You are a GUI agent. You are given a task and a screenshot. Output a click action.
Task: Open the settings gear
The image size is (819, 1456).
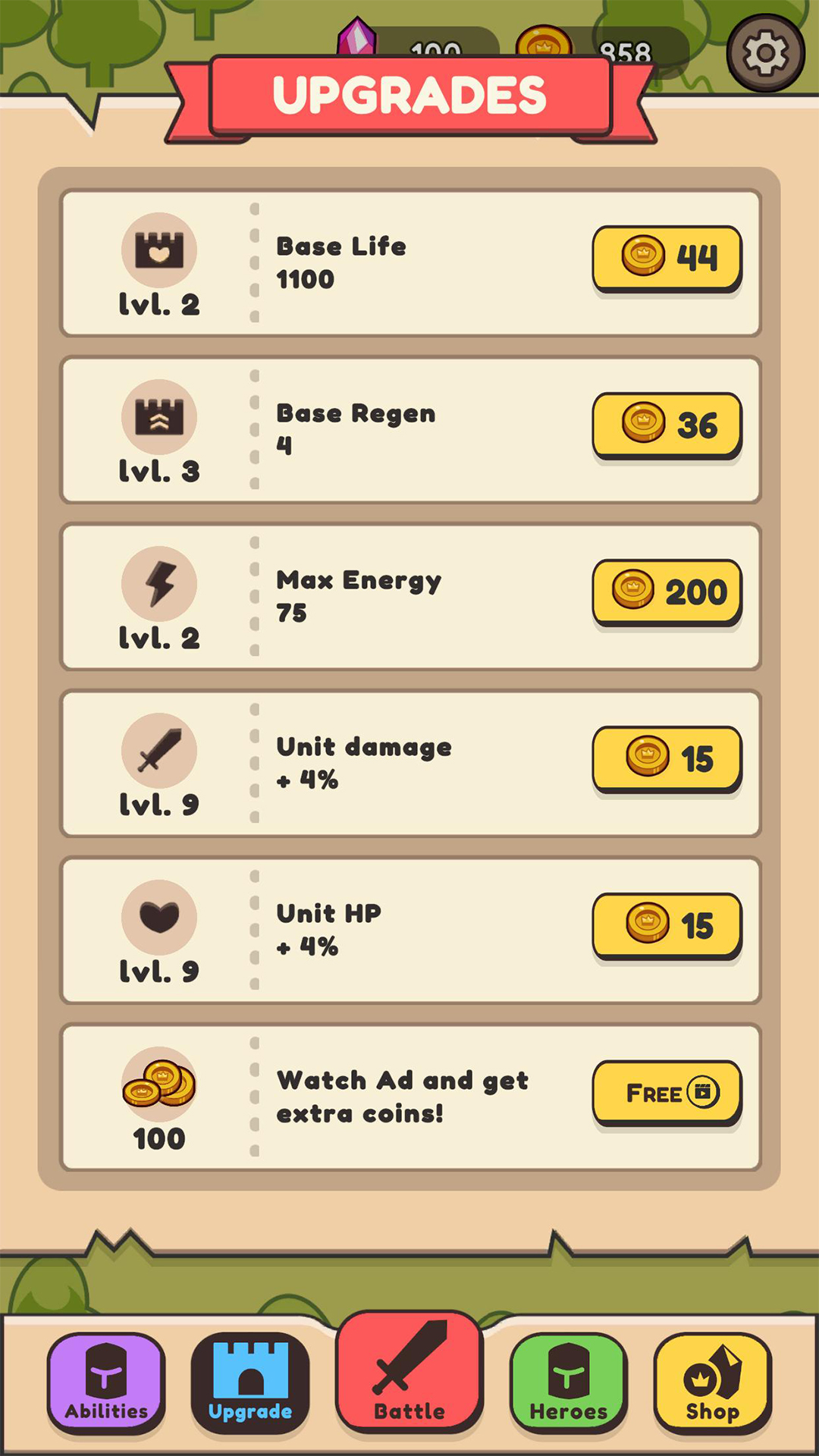[x=765, y=53]
